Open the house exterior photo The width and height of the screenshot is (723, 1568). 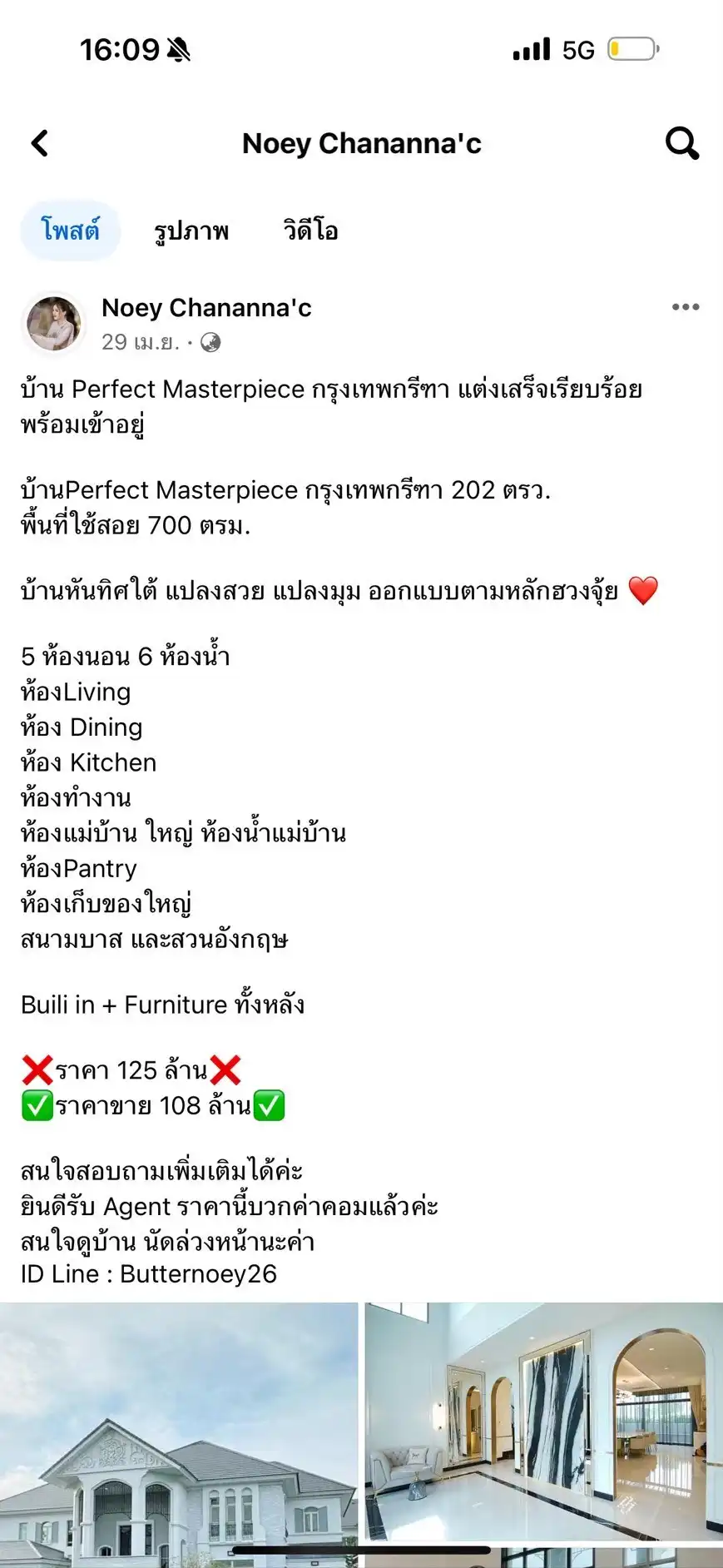tap(178, 1433)
